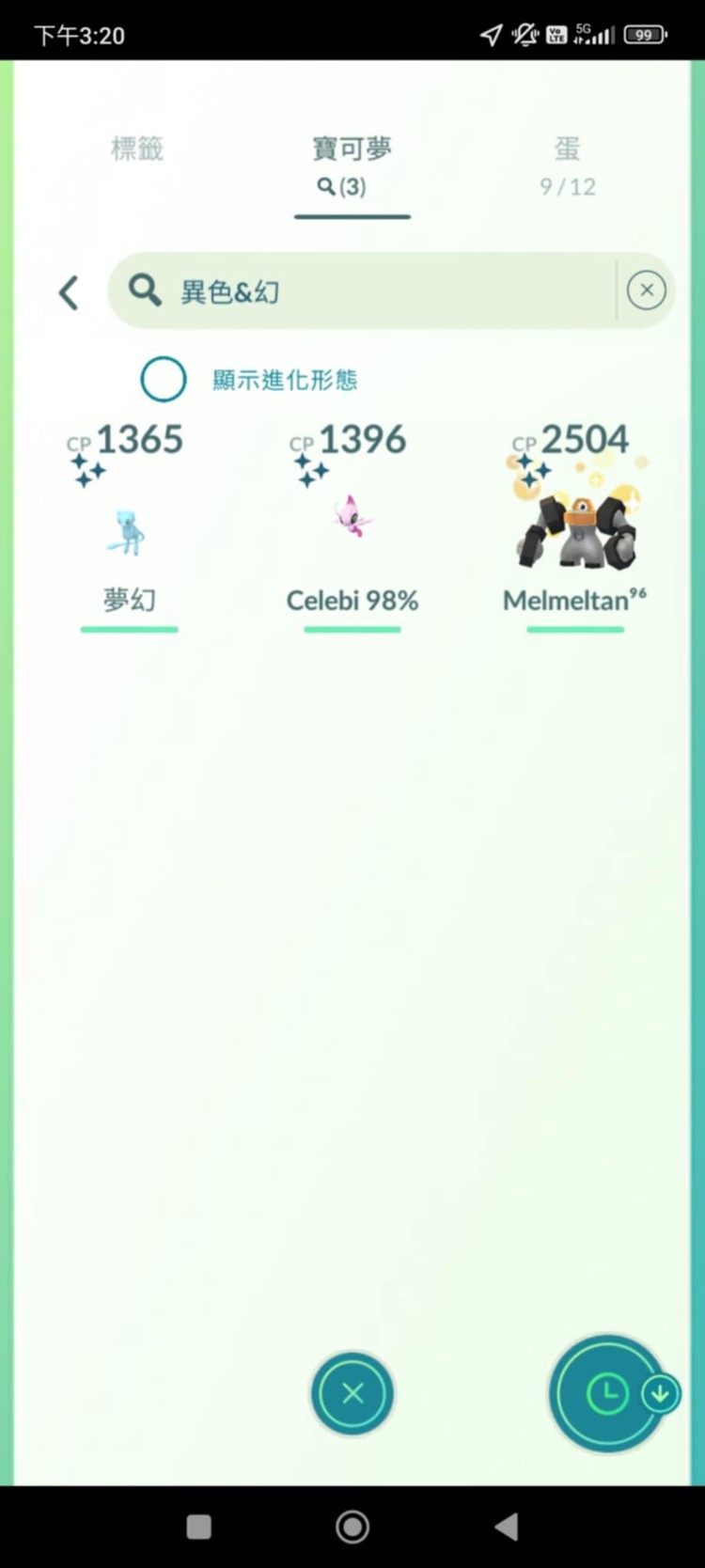
Task: Switch to the 標籤 tab
Action: tap(137, 149)
